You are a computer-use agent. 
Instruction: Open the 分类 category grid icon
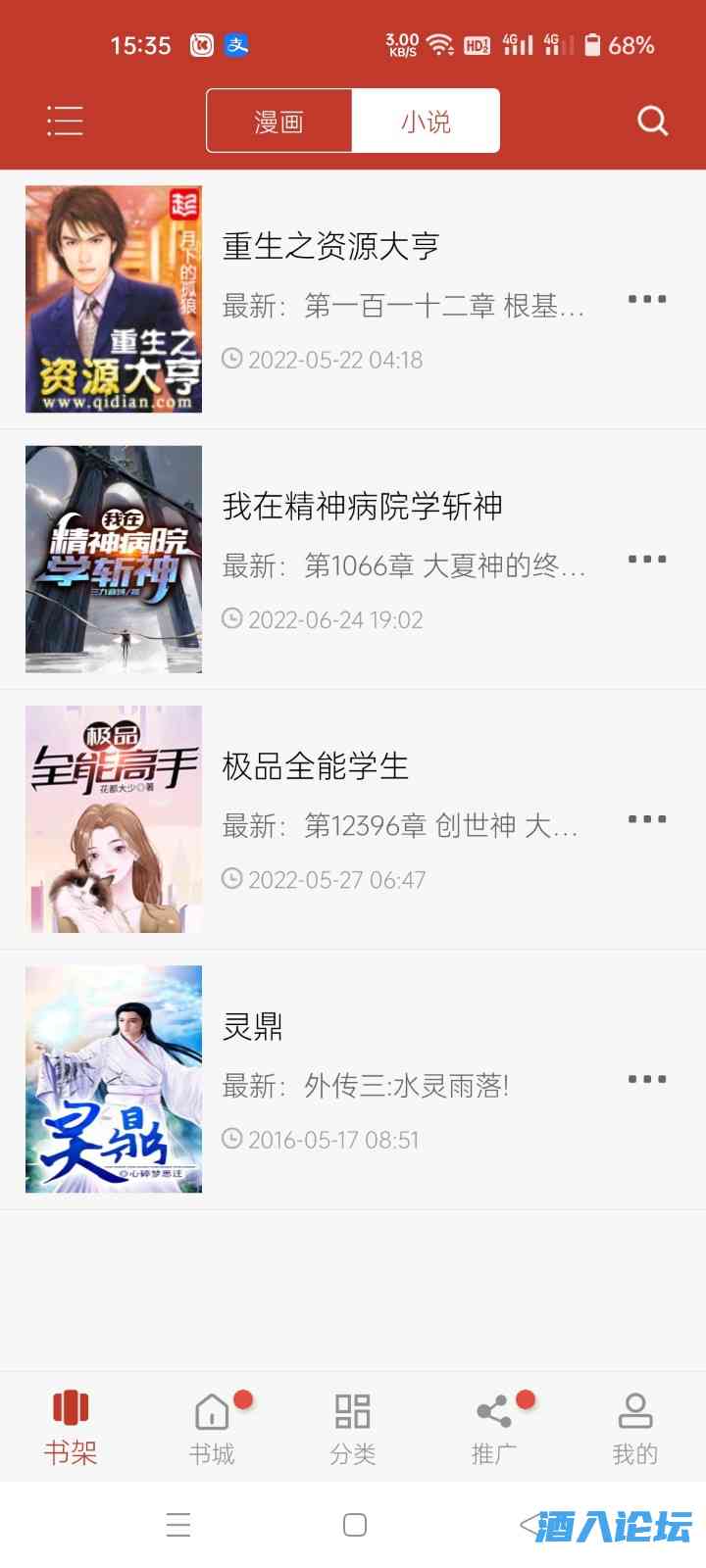[352, 1411]
